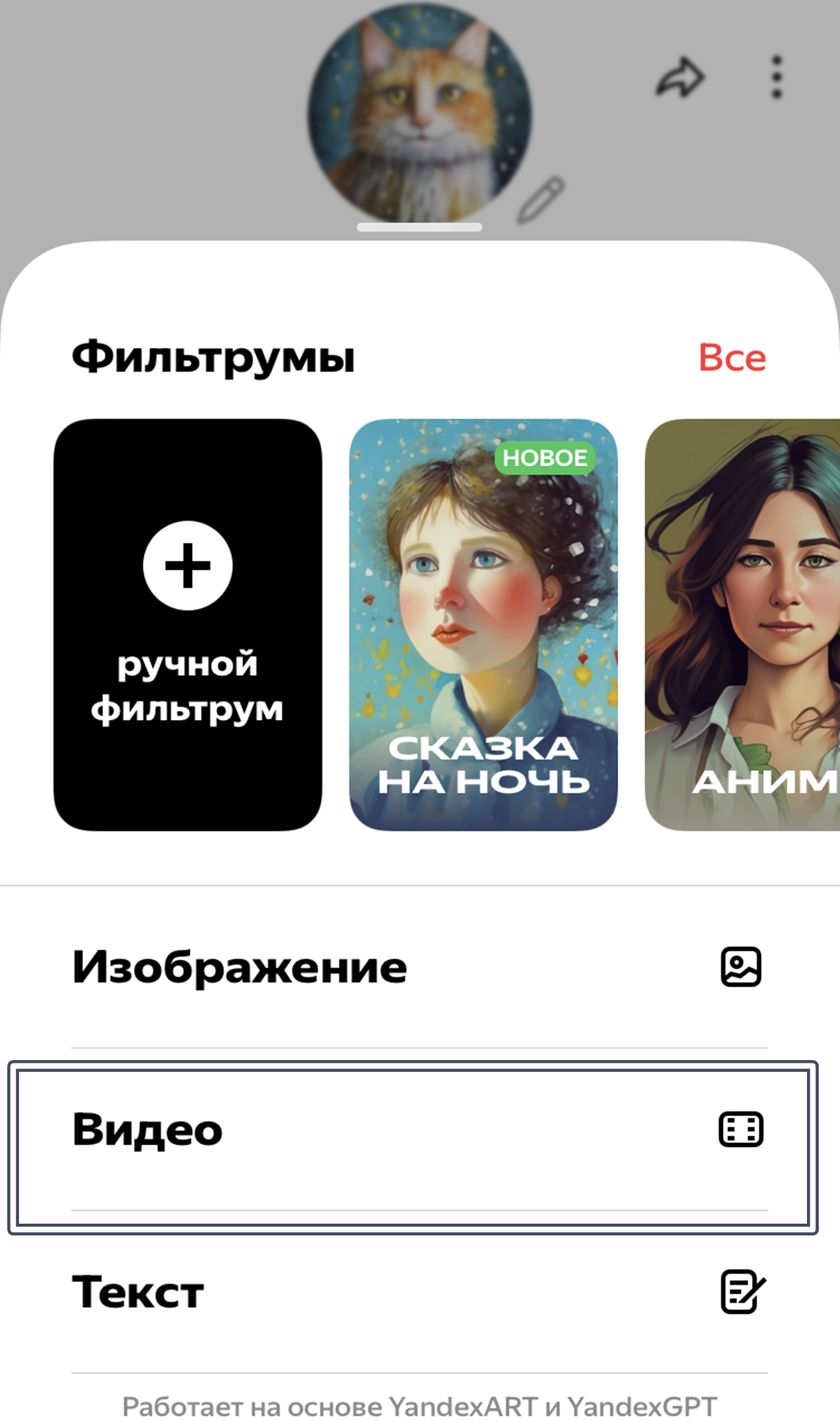Open the three-dot overflow menu
The image size is (840, 1422).
click(777, 77)
